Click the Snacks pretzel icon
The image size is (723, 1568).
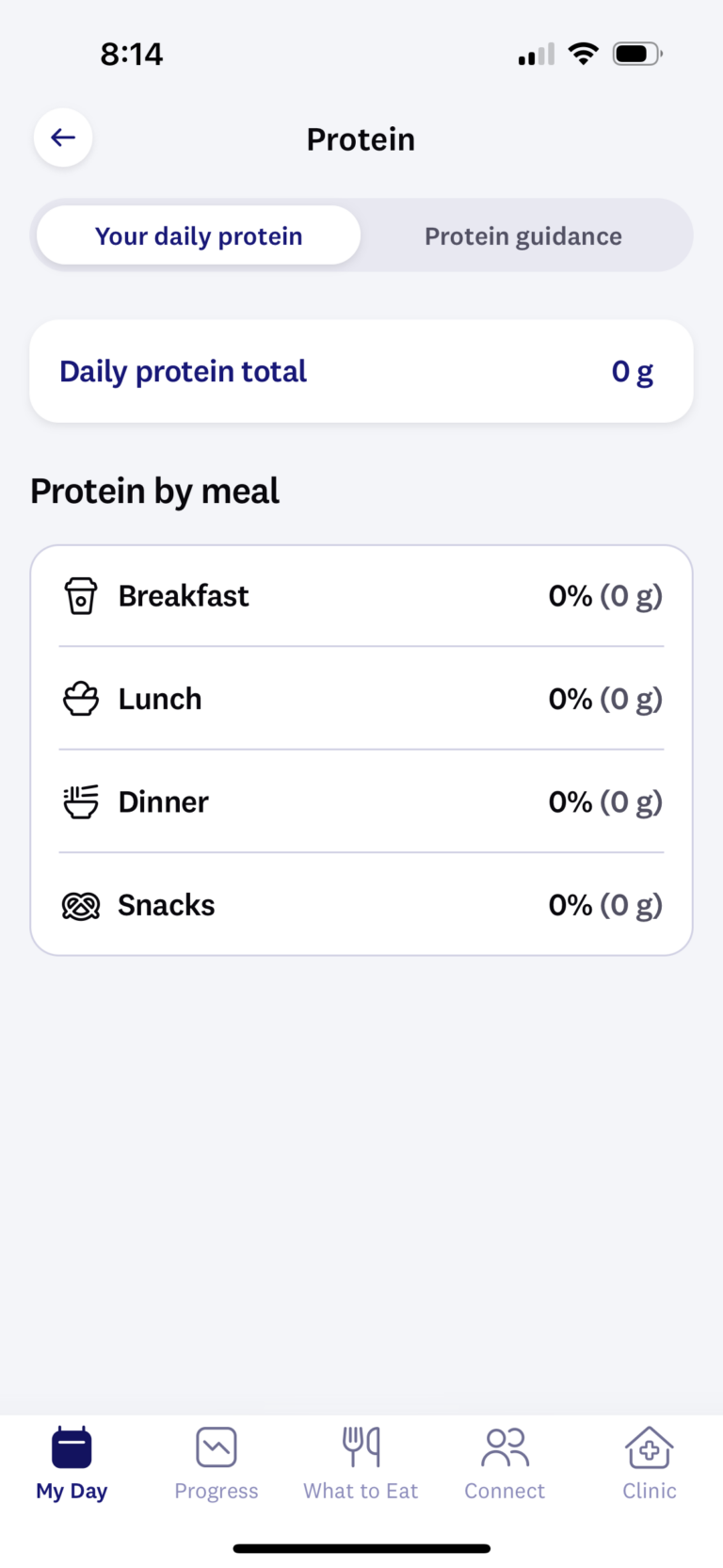click(x=81, y=905)
